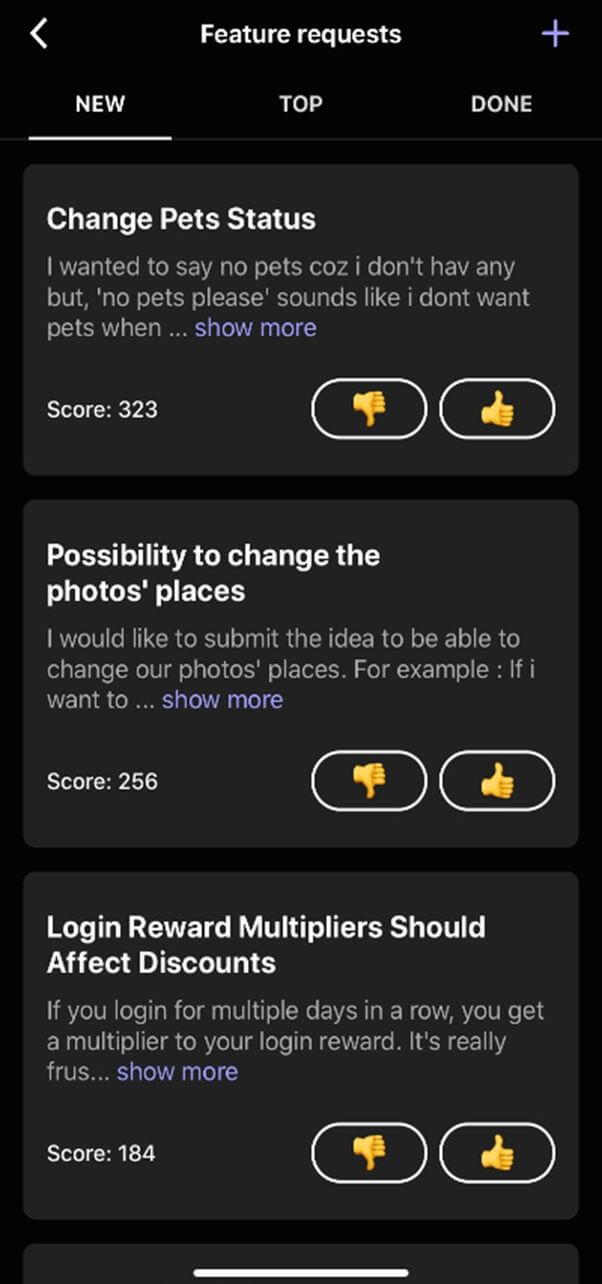Upvote the Login Reward Multipliers request
The height and width of the screenshot is (1284, 602).
[x=497, y=1153]
